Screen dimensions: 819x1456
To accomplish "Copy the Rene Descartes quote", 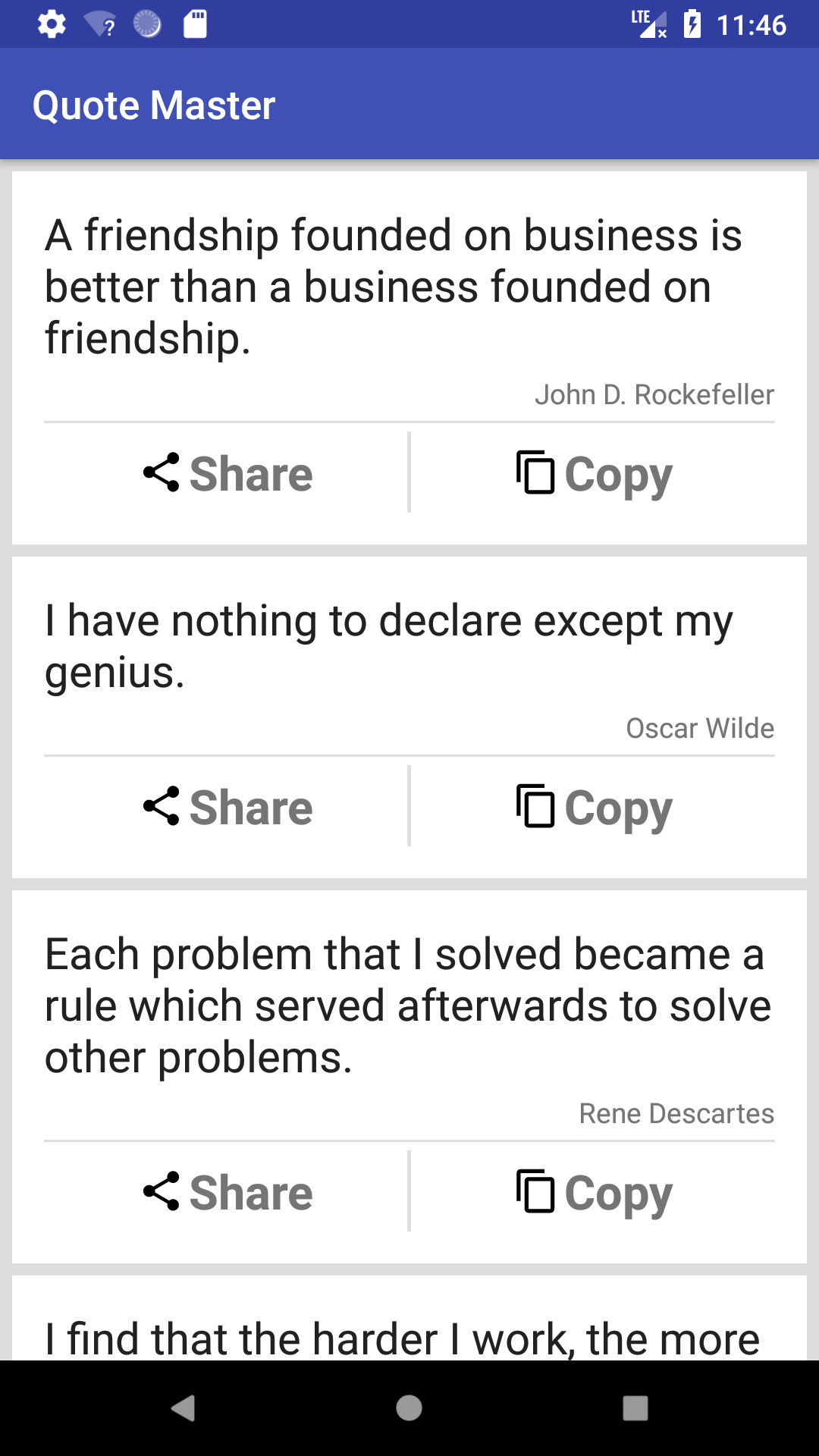I will [x=594, y=1193].
